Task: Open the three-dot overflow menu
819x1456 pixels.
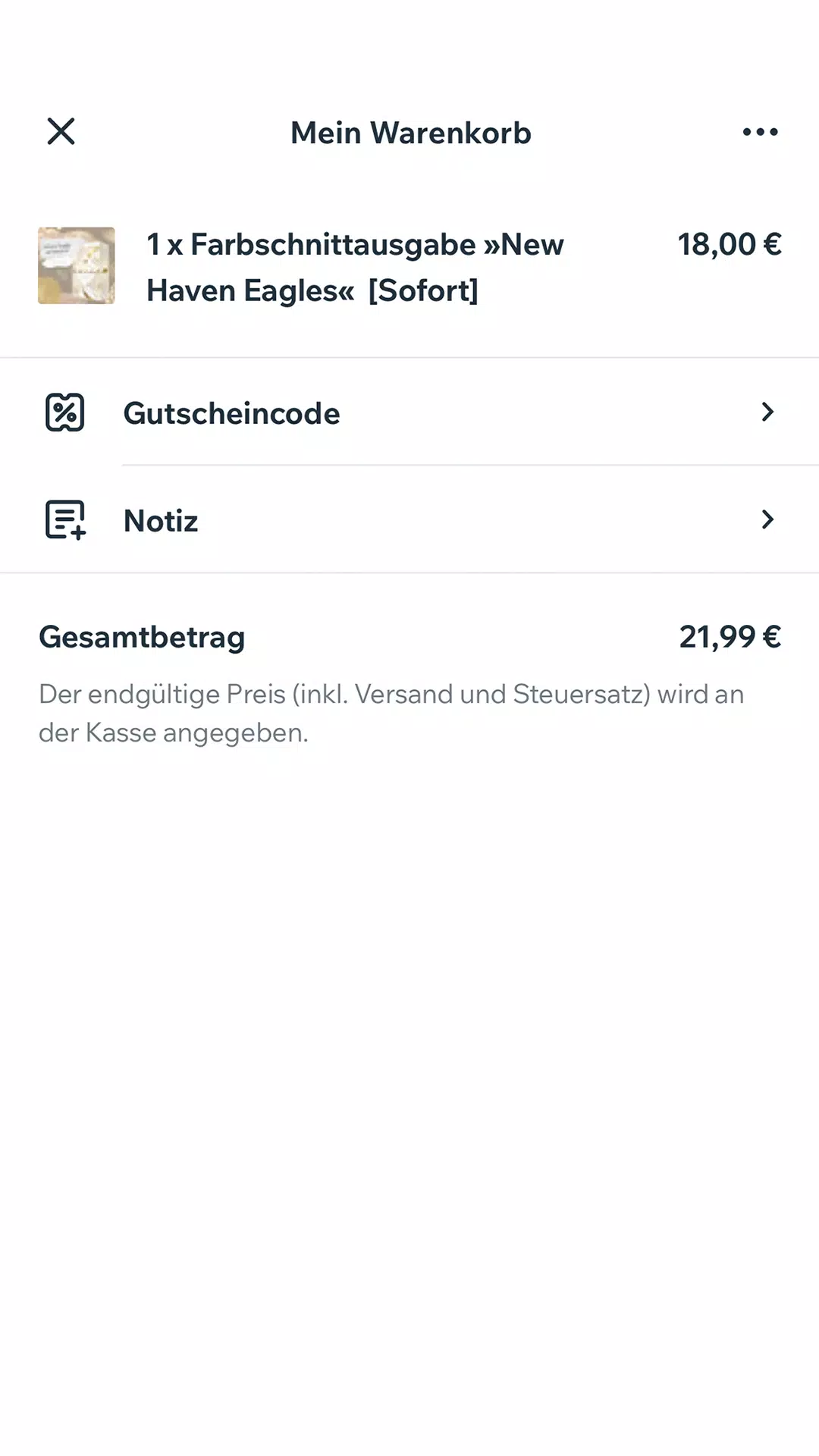Action: (x=760, y=132)
